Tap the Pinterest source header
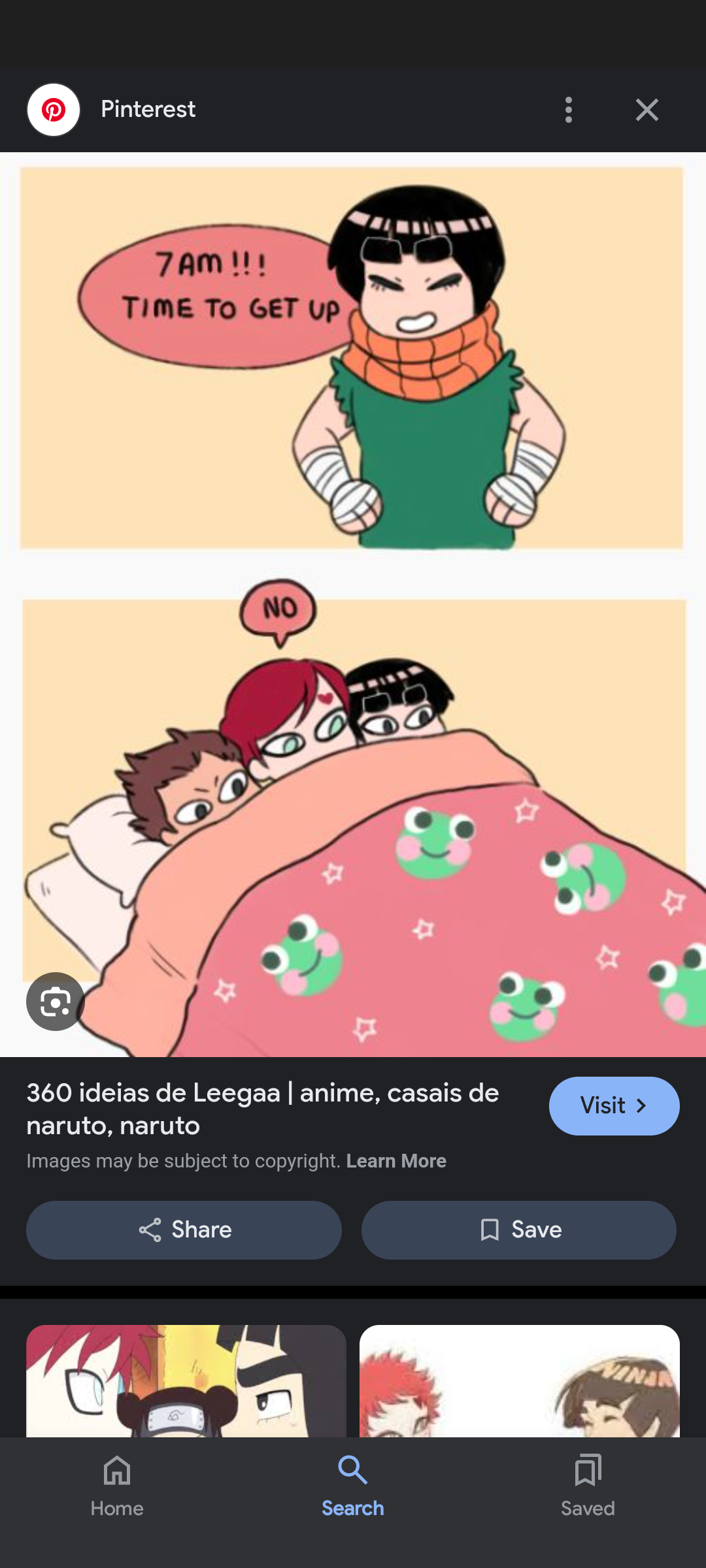The width and height of the screenshot is (706, 1568). [x=148, y=110]
